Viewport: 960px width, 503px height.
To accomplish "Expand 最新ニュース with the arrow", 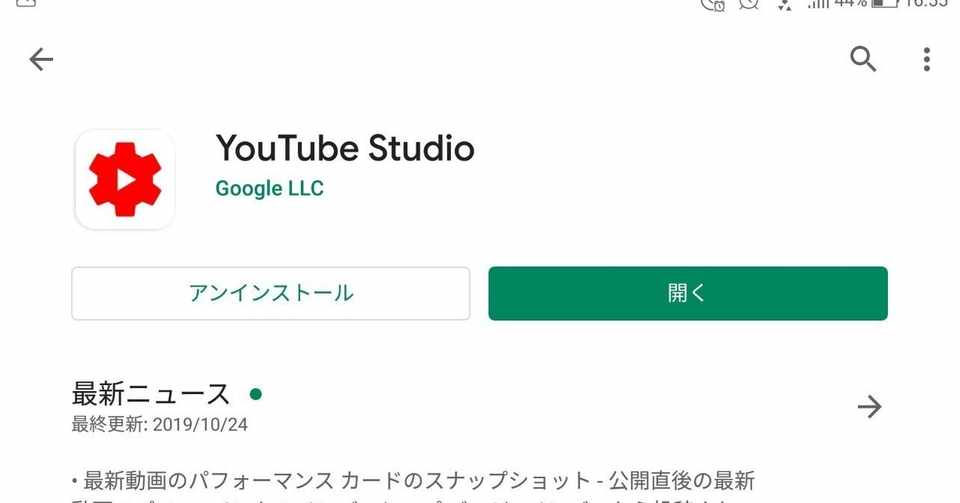I will coord(870,406).
